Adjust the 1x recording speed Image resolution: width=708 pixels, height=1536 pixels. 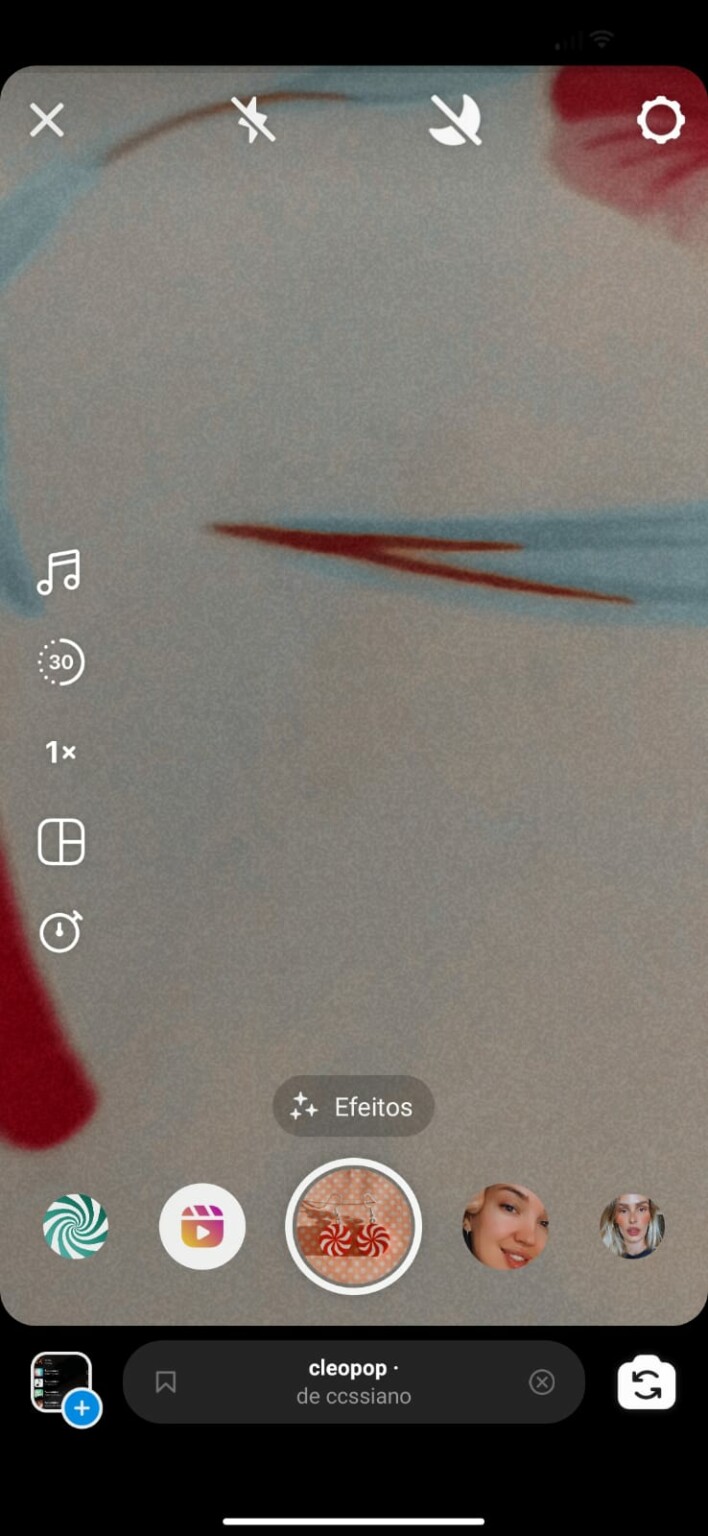(x=61, y=752)
